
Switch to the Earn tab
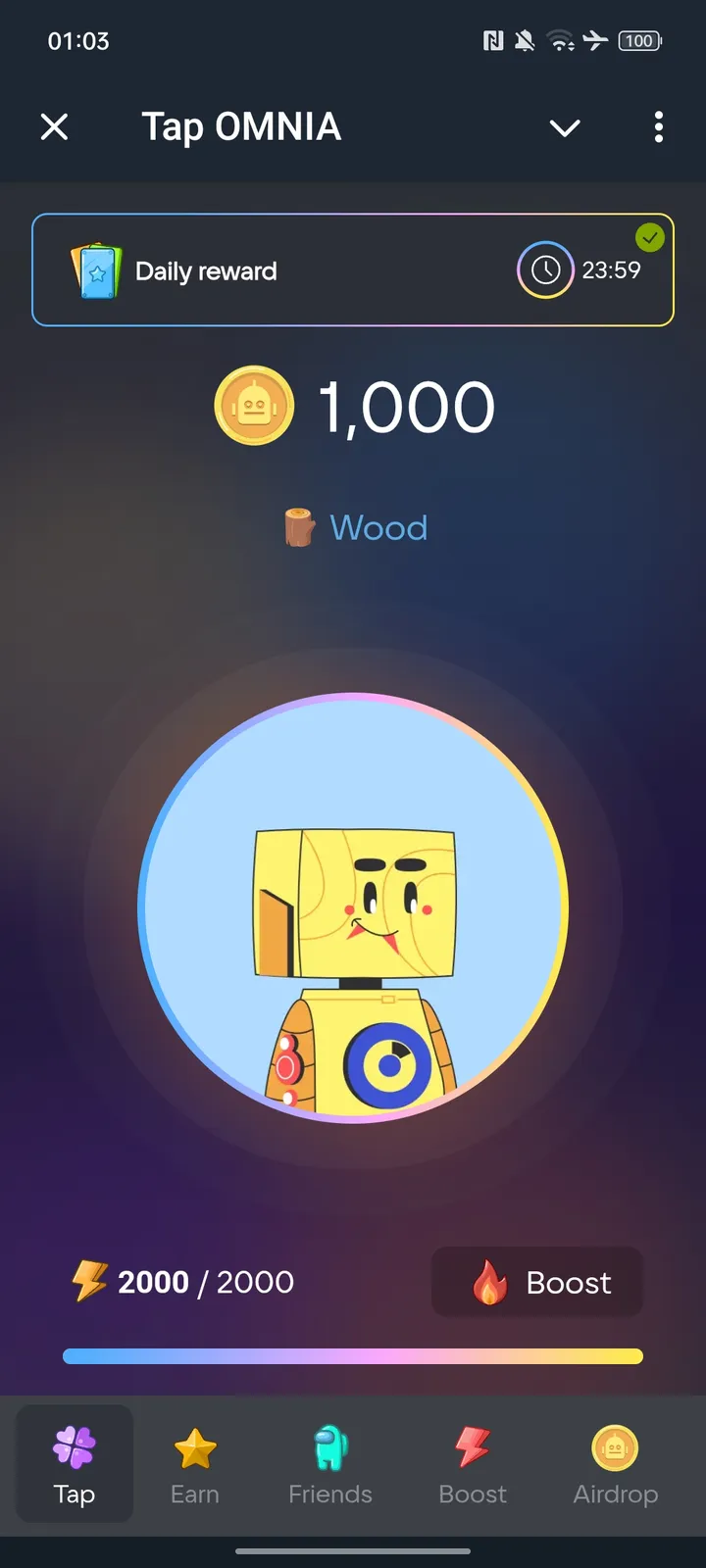tap(194, 1465)
